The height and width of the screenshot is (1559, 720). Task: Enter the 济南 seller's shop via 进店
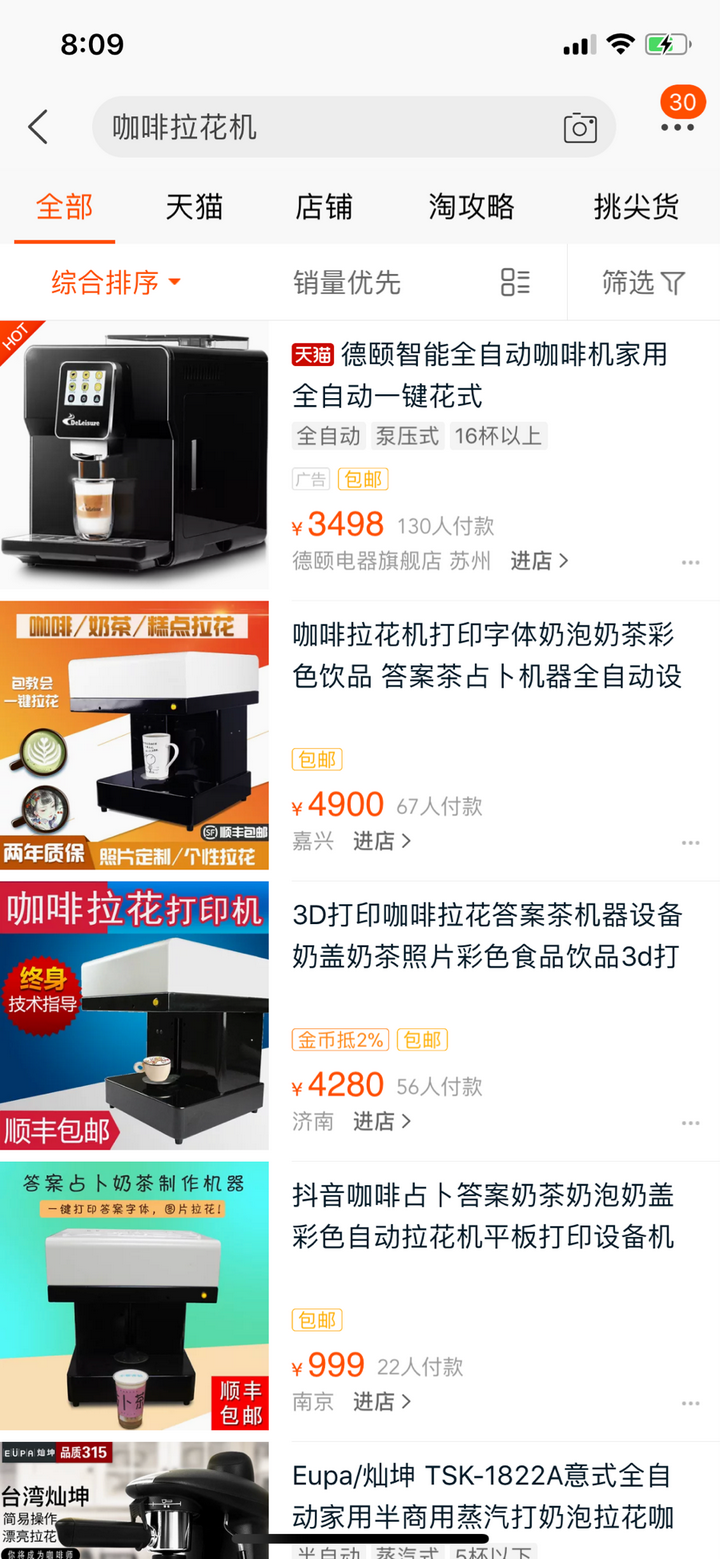point(381,1122)
